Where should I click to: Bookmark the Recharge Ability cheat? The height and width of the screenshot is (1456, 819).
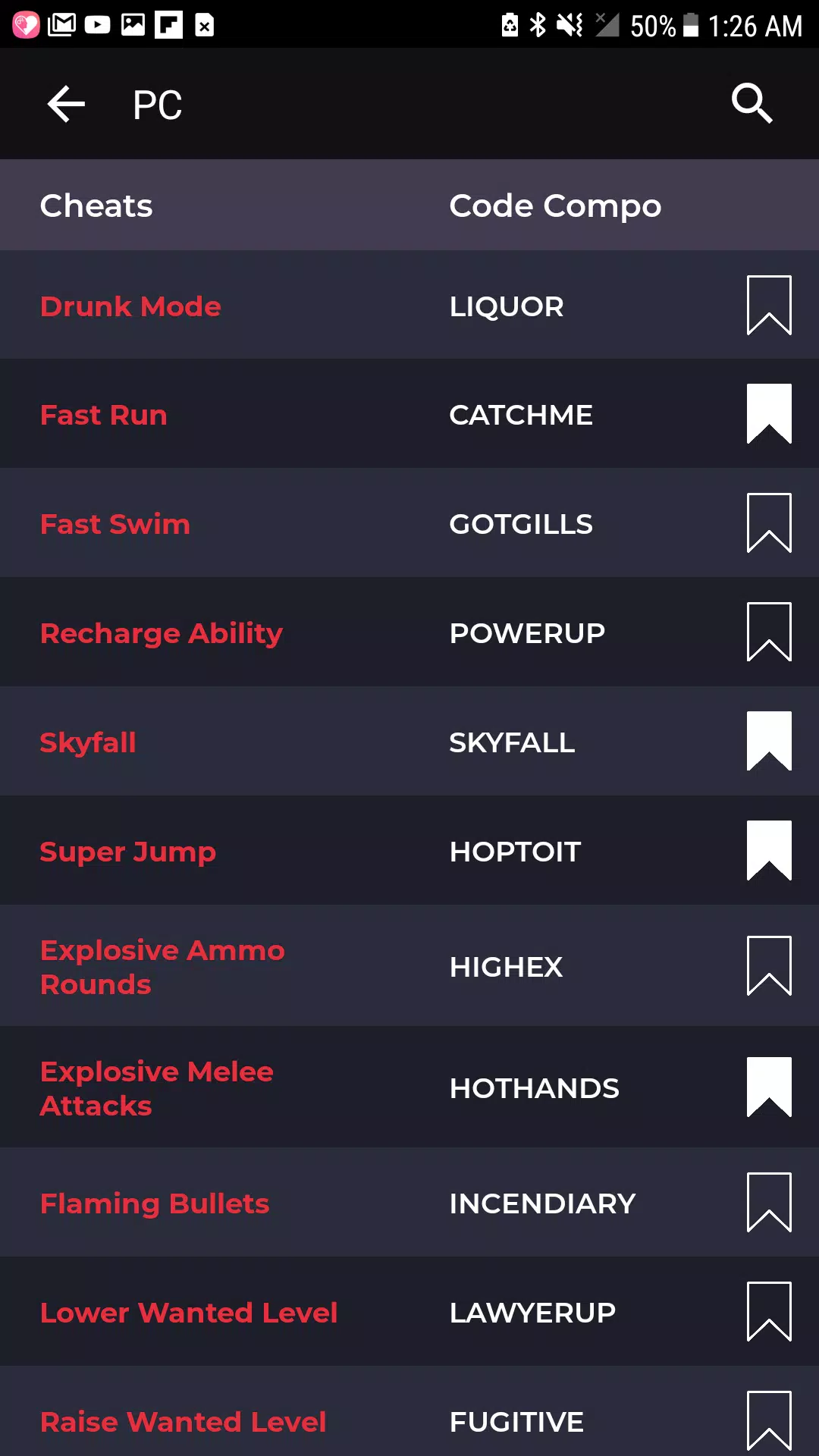click(768, 632)
